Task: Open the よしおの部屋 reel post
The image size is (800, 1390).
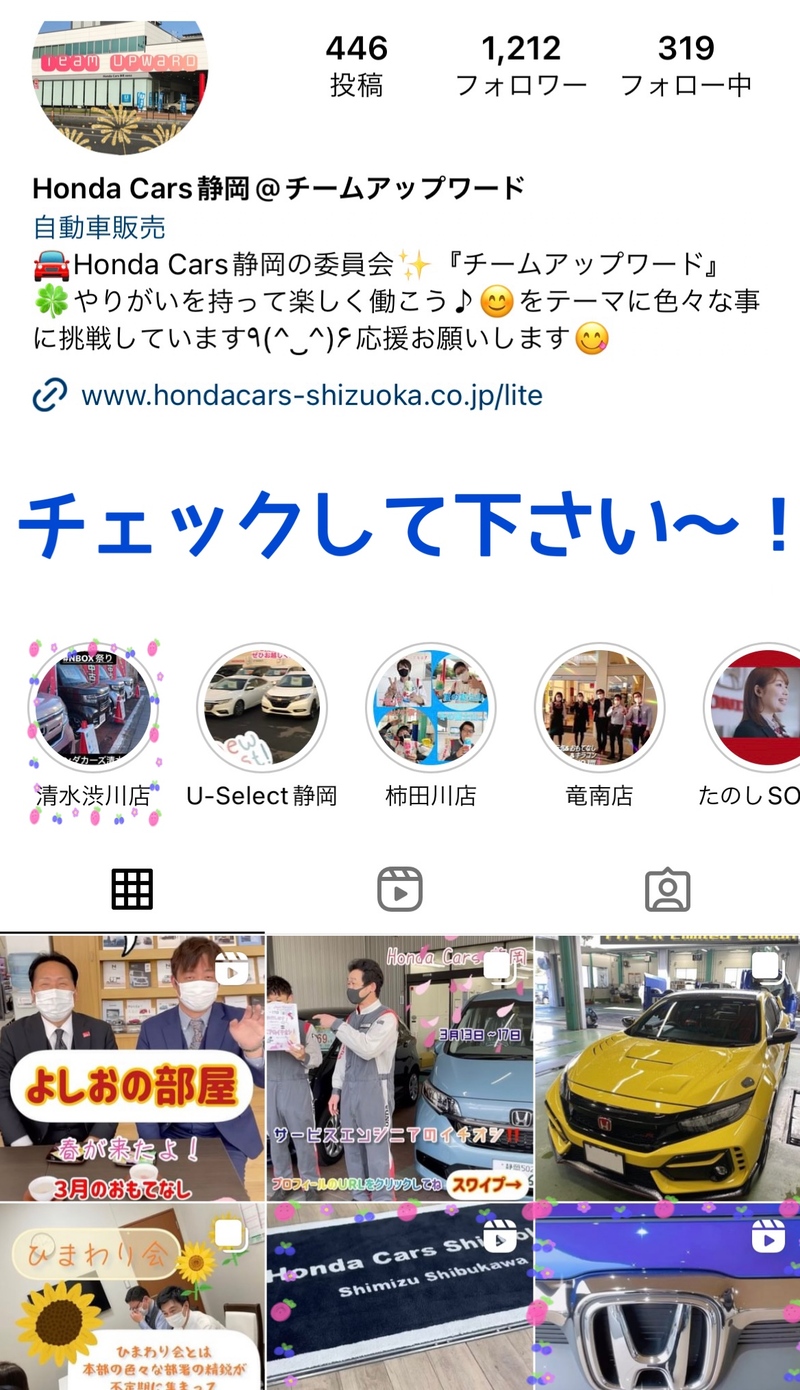Action: tap(132, 1066)
